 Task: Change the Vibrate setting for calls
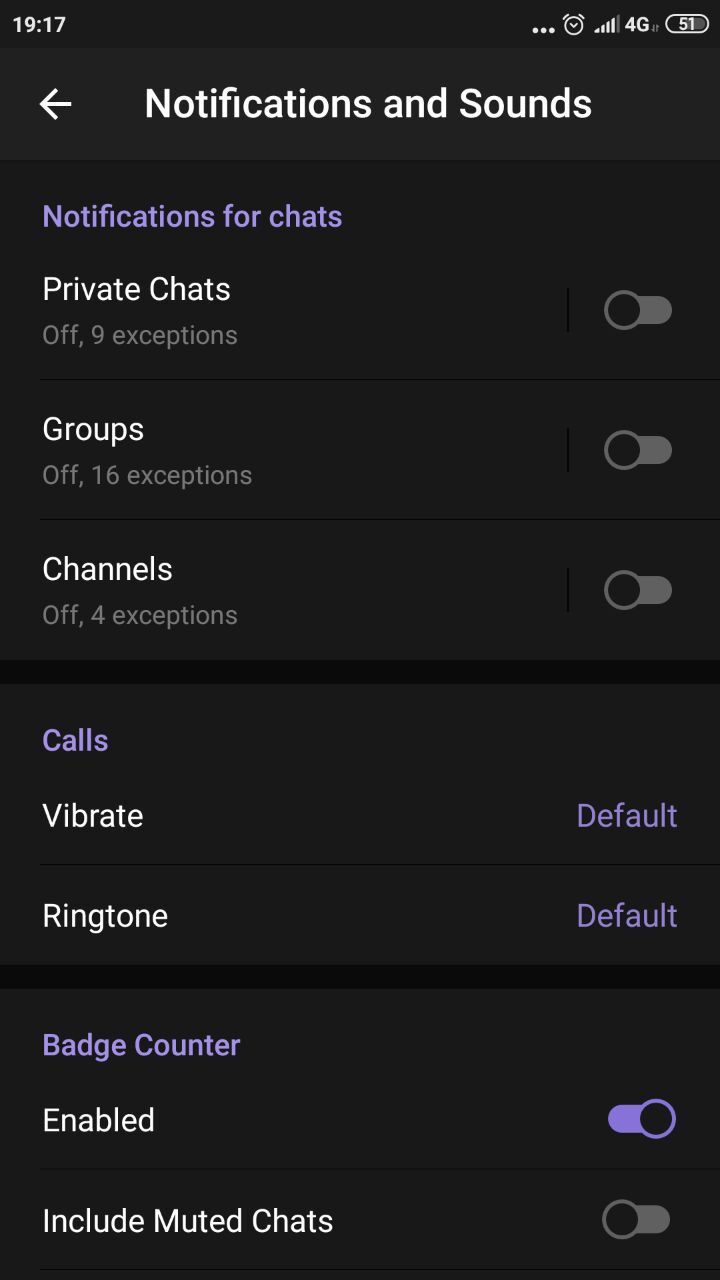[x=360, y=815]
